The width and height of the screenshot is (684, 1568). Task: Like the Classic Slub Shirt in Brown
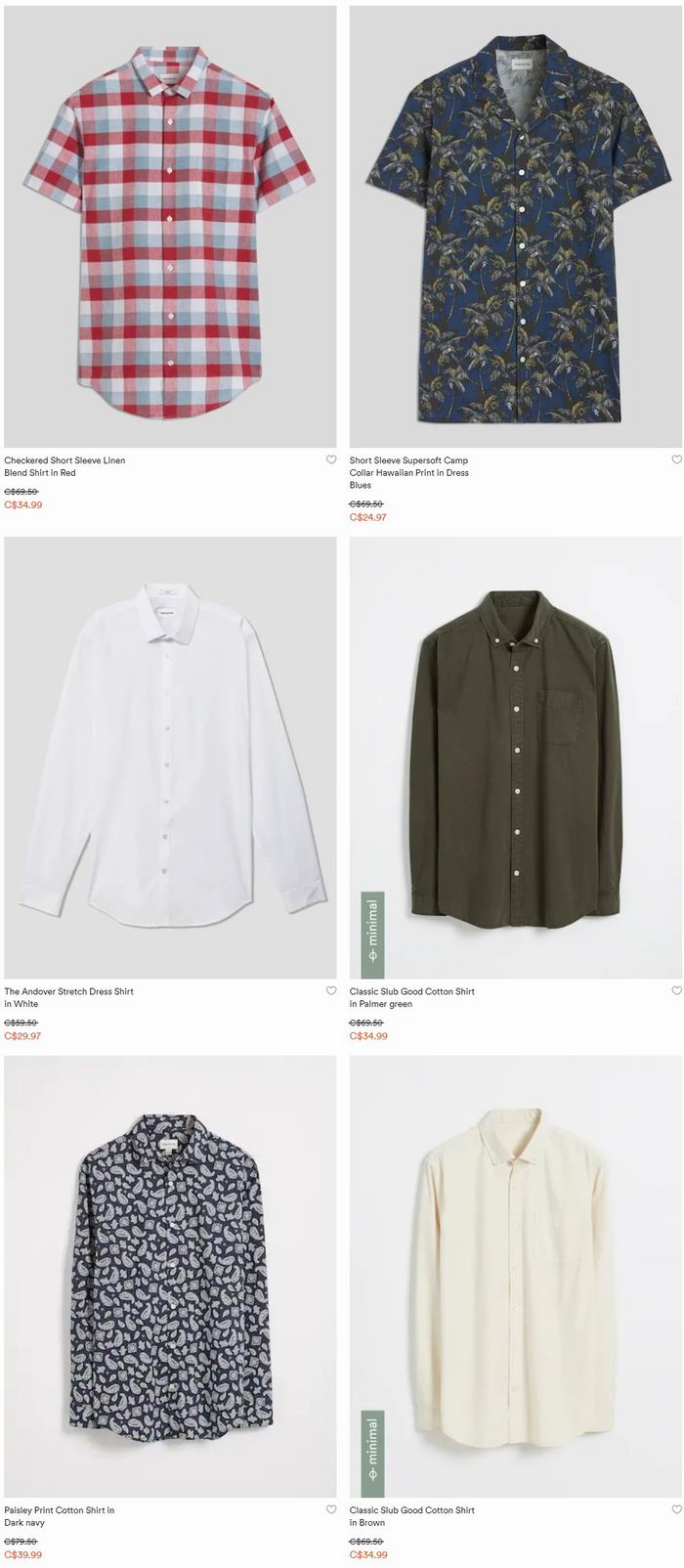(x=676, y=1510)
